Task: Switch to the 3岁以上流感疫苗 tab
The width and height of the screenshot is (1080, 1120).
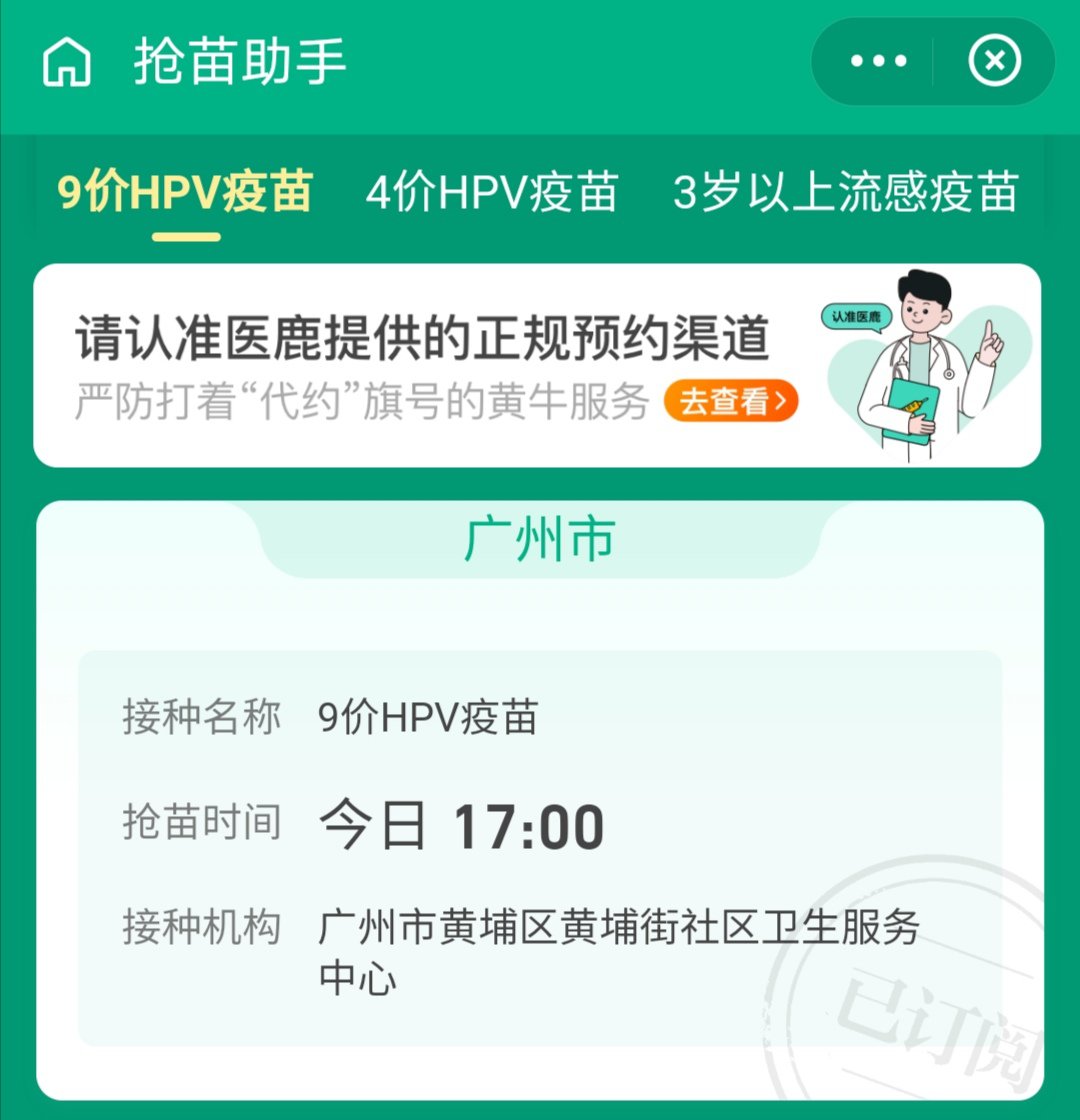Action: (845, 192)
